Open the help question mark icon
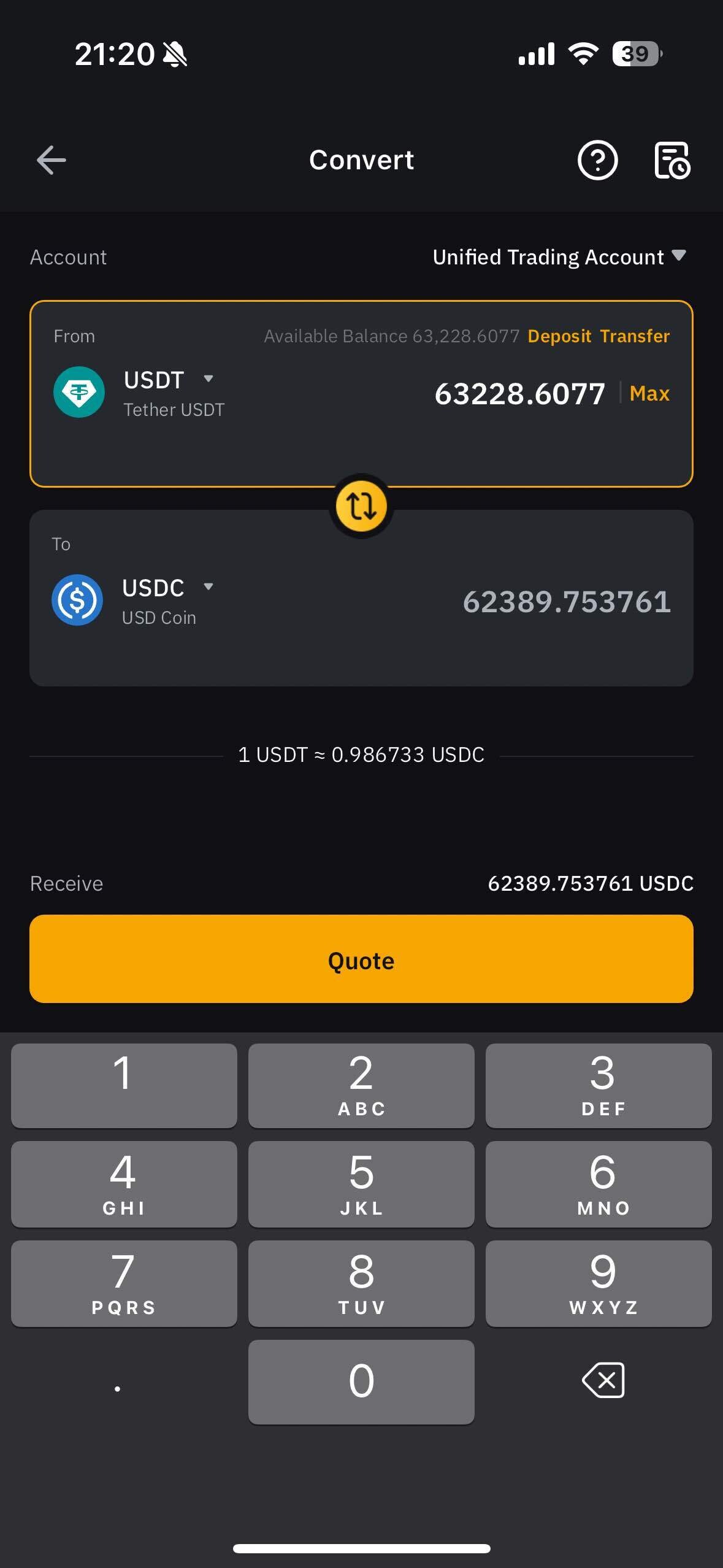Screen dimensions: 723x1568 597,160
